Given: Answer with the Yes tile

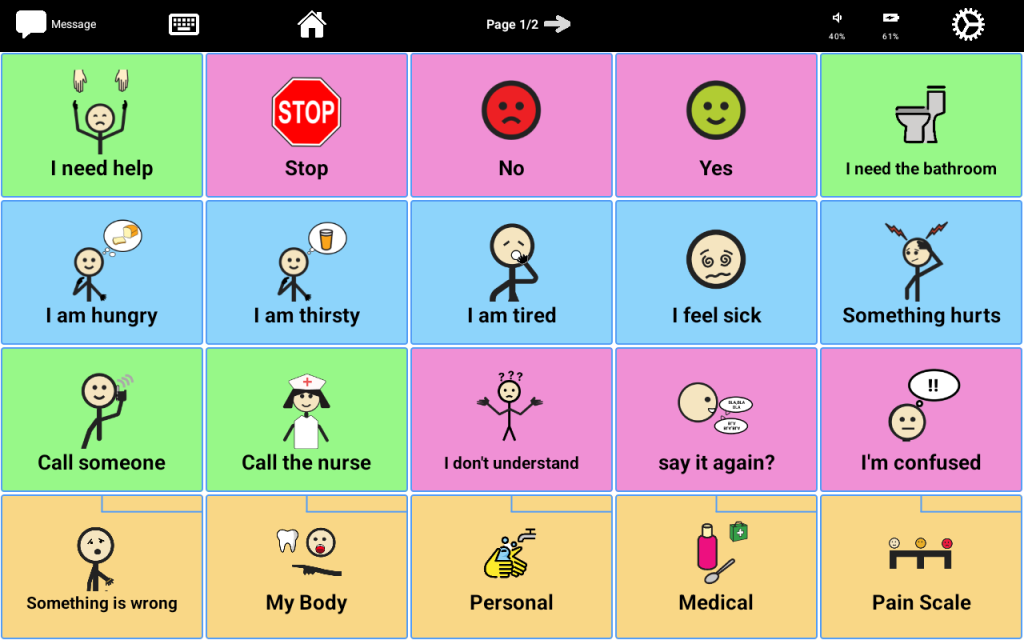Looking at the screenshot, I should tap(716, 125).
